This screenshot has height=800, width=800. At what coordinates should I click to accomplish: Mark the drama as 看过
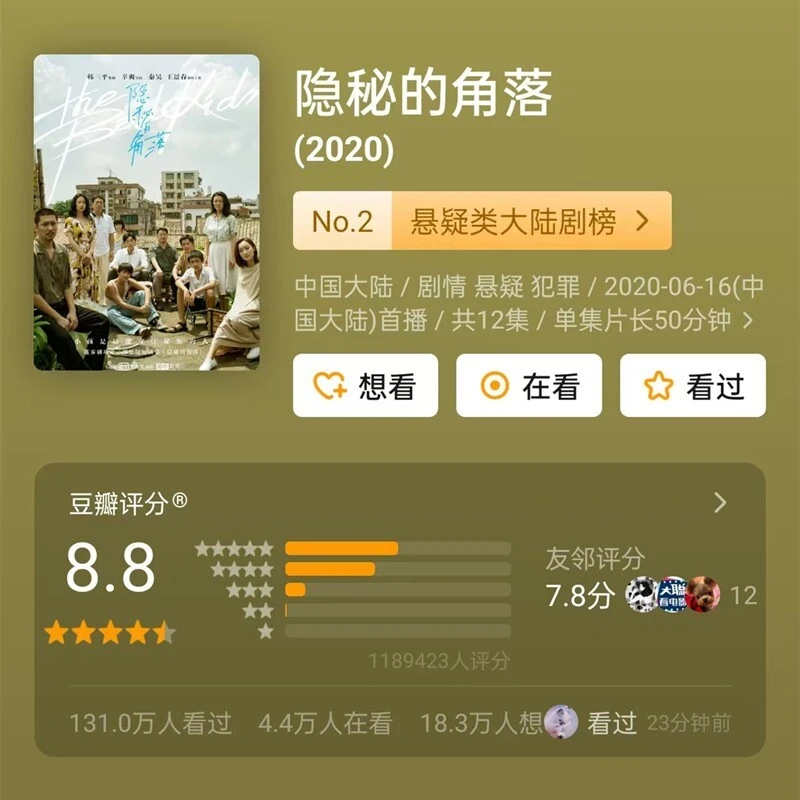click(x=692, y=386)
